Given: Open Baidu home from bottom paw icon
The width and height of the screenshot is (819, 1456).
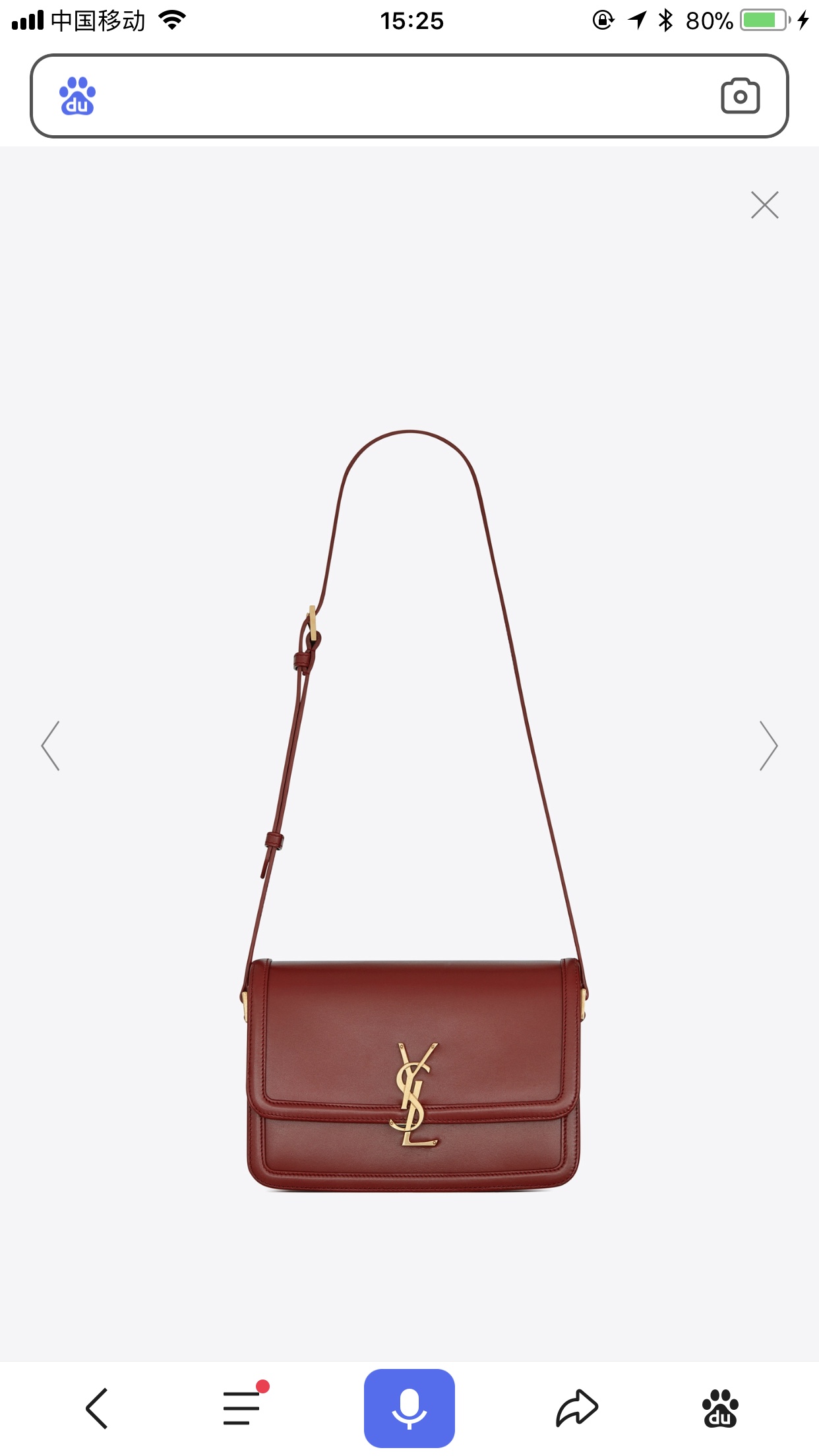Looking at the screenshot, I should click(720, 1408).
